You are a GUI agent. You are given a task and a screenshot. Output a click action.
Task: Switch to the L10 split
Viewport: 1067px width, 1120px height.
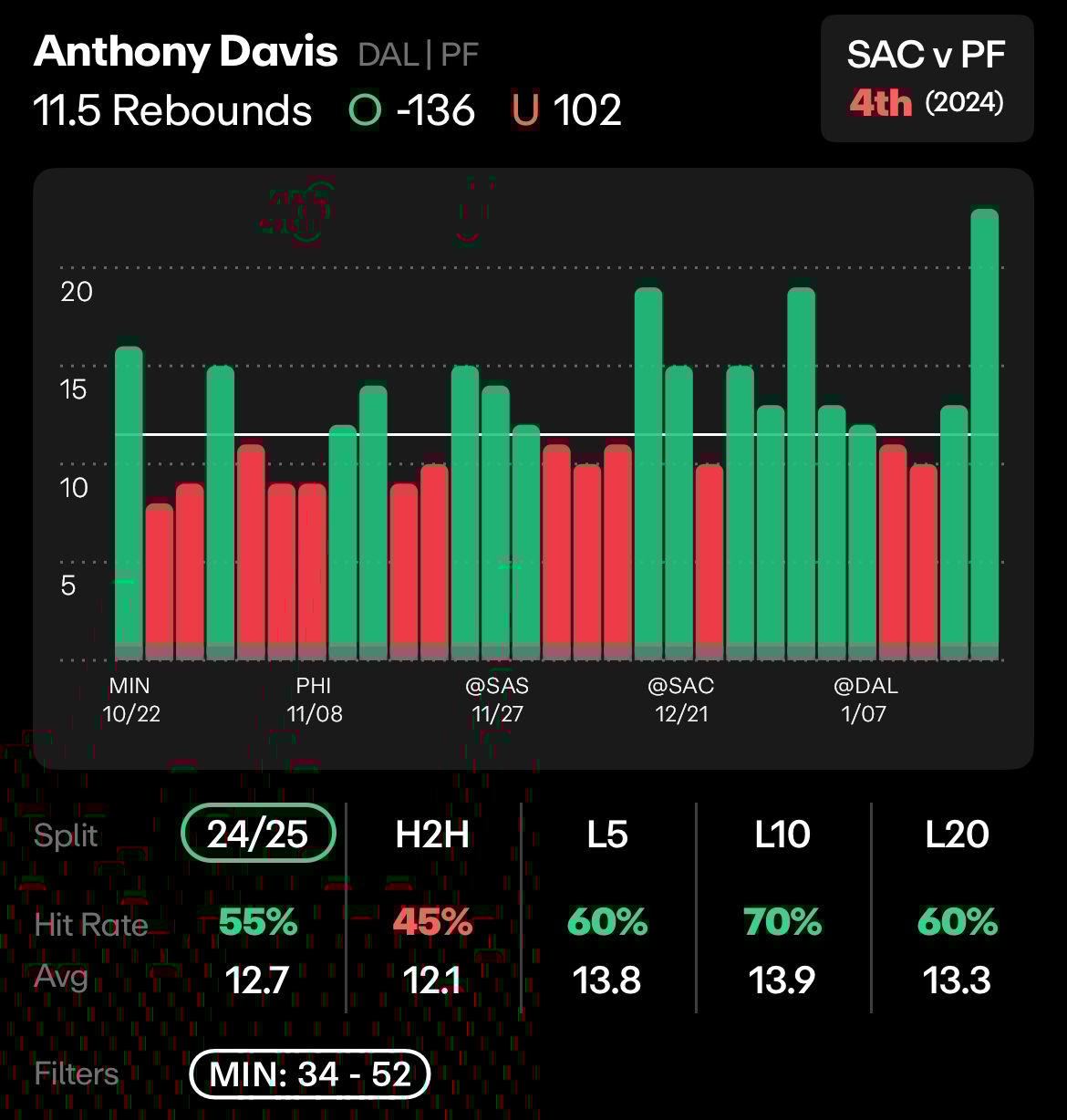point(782,834)
